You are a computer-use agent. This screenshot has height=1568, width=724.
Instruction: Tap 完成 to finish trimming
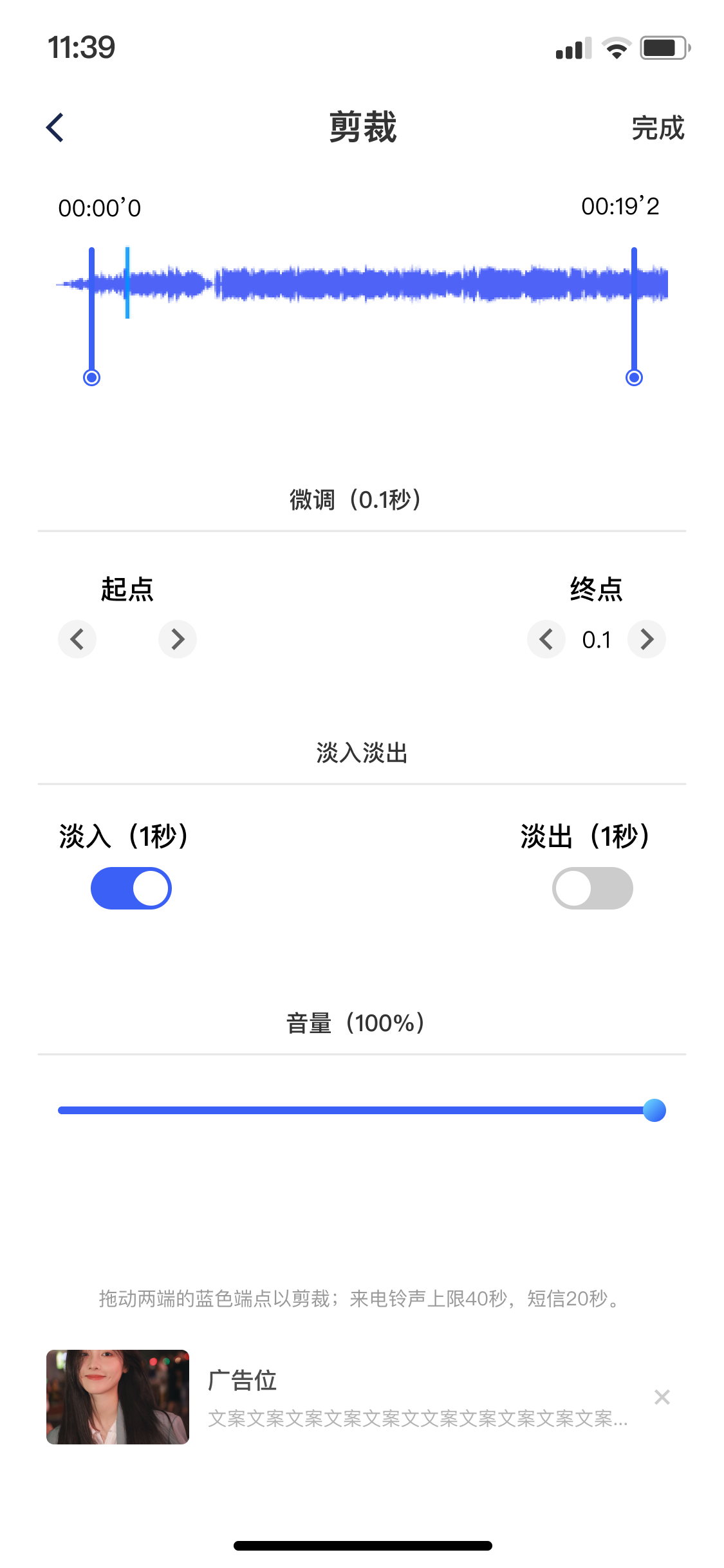tap(657, 128)
